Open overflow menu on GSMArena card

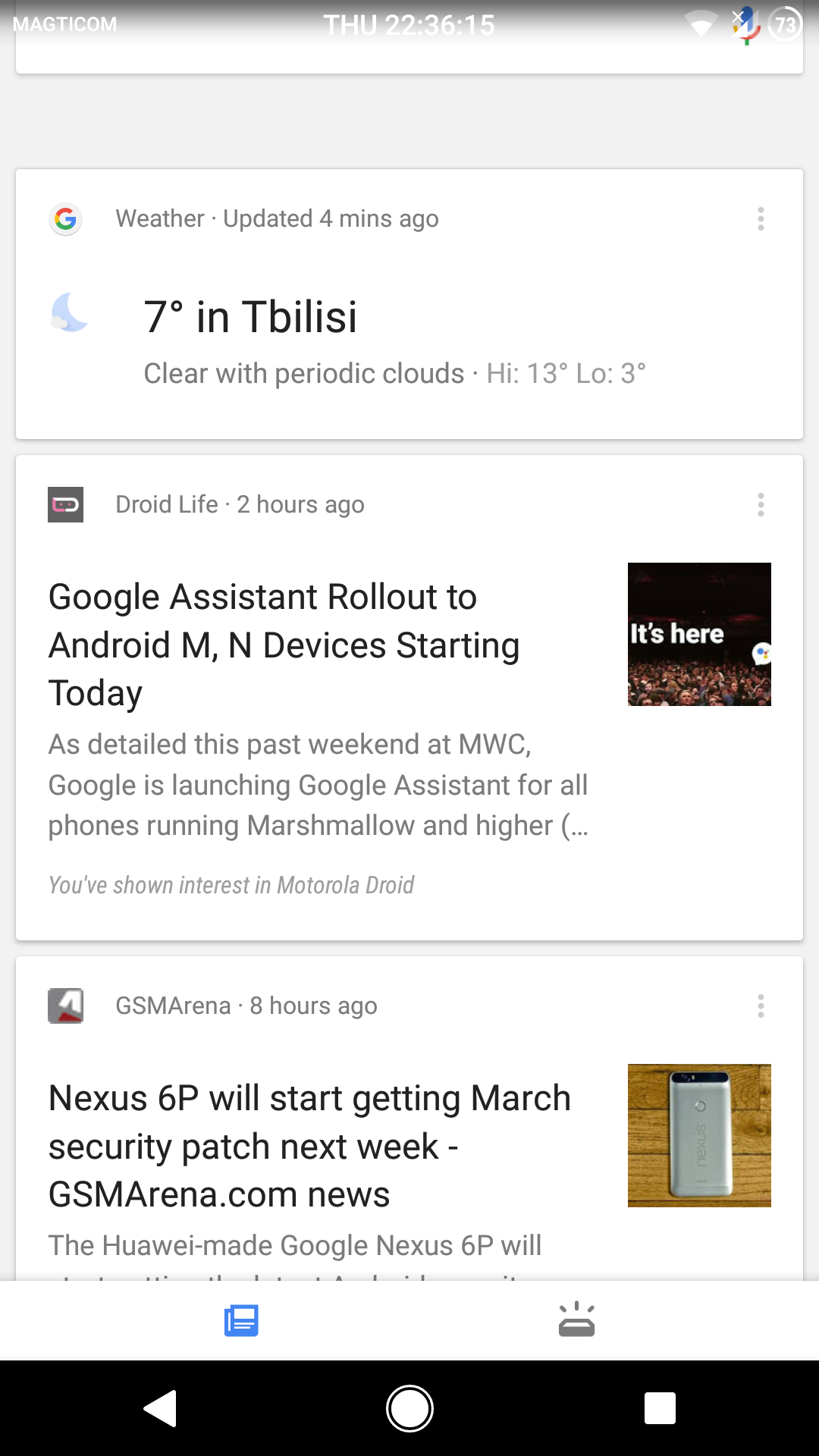pyautogui.click(x=761, y=1006)
